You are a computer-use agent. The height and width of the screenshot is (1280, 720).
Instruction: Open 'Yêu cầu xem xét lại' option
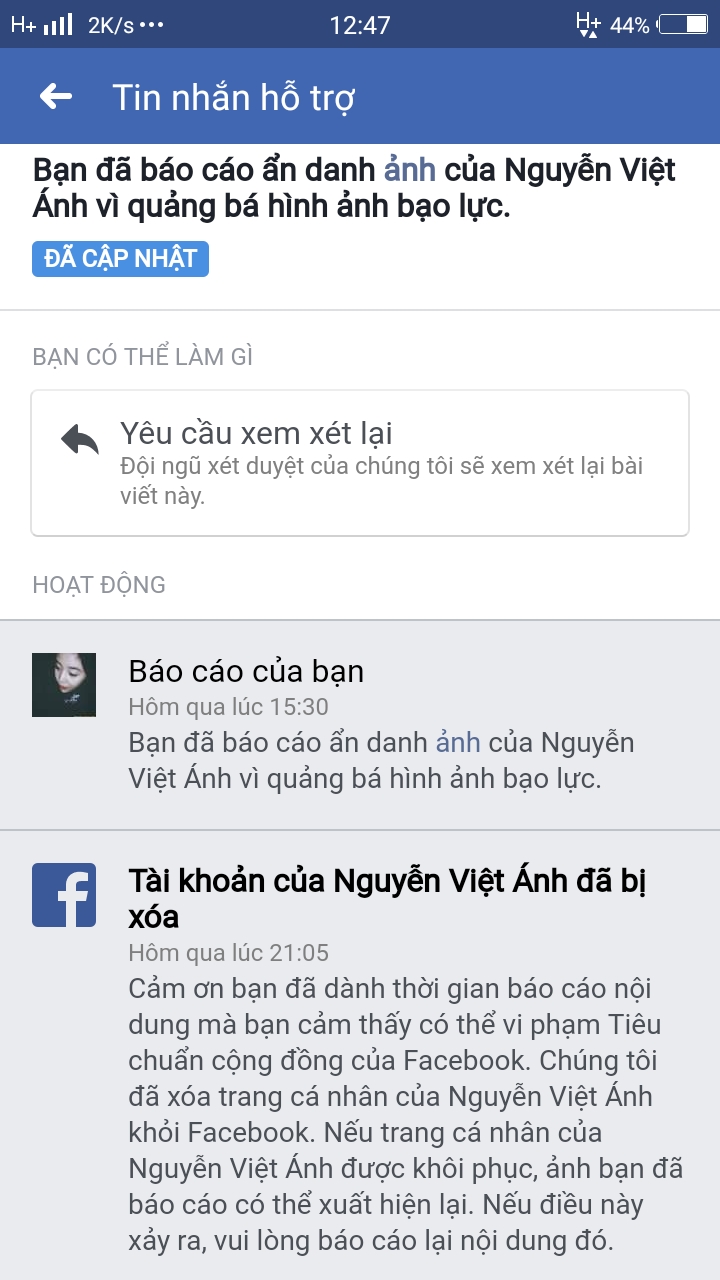click(x=360, y=463)
